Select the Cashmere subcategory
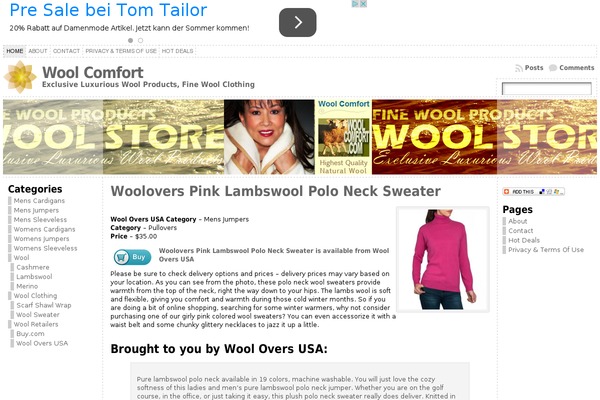The width and height of the screenshot is (600, 400). [33, 267]
